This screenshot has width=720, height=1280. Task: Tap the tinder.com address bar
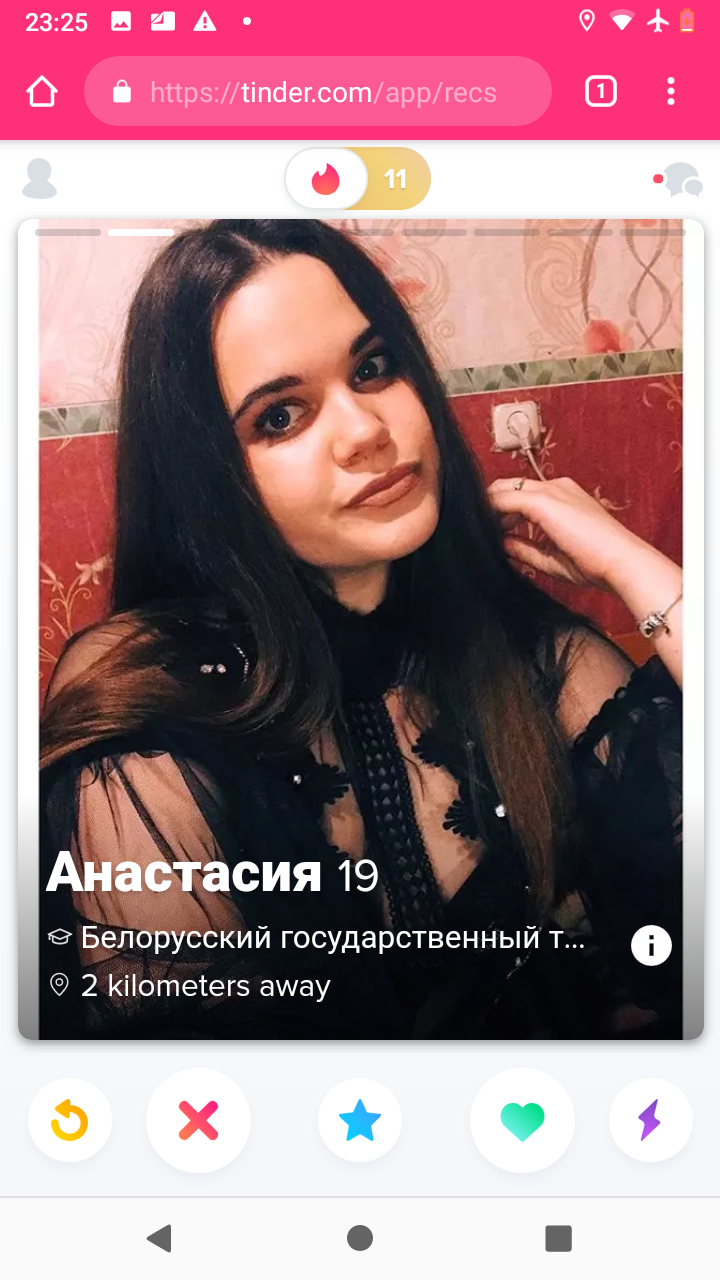[x=318, y=92]
